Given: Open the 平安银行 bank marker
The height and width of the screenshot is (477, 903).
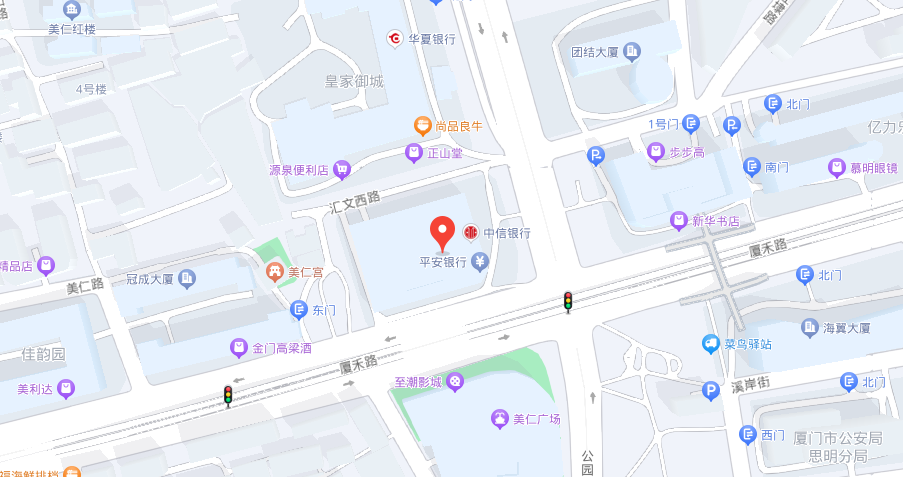Looking at the screenshot, I should pyautogui.click(x=481, y=262).
